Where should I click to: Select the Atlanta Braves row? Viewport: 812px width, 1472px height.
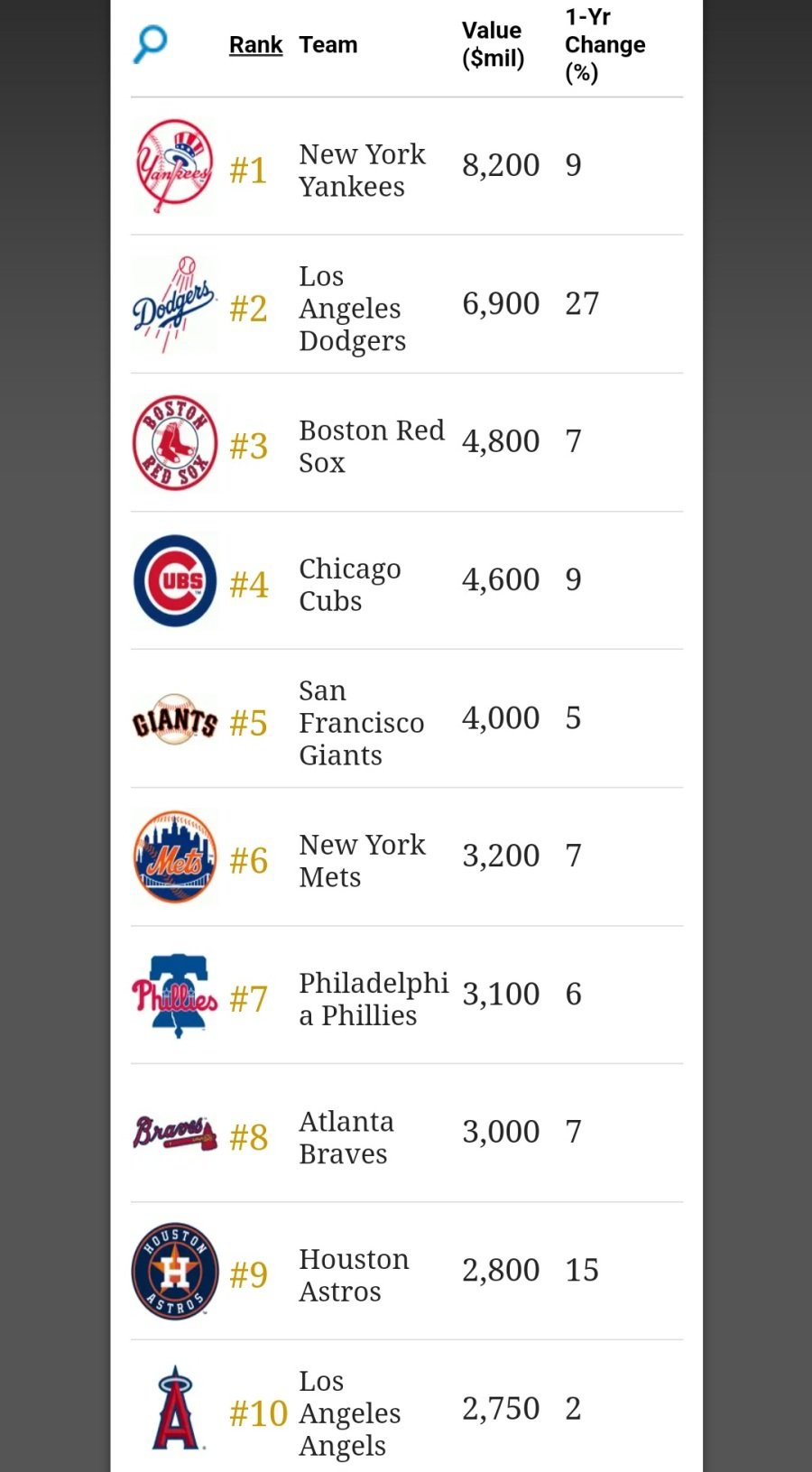(346, 1137)
